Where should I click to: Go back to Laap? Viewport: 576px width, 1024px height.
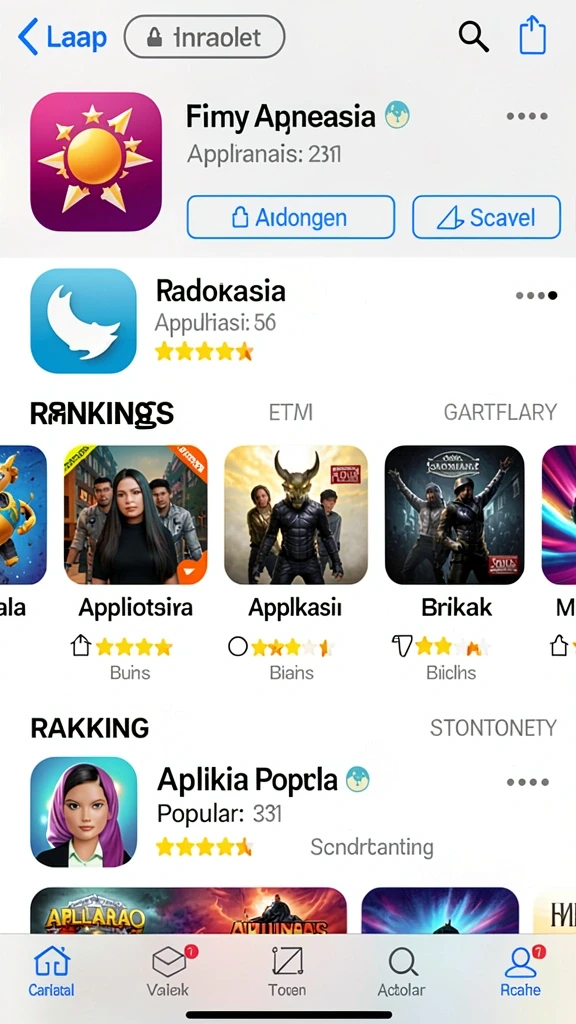click(62, 37)
